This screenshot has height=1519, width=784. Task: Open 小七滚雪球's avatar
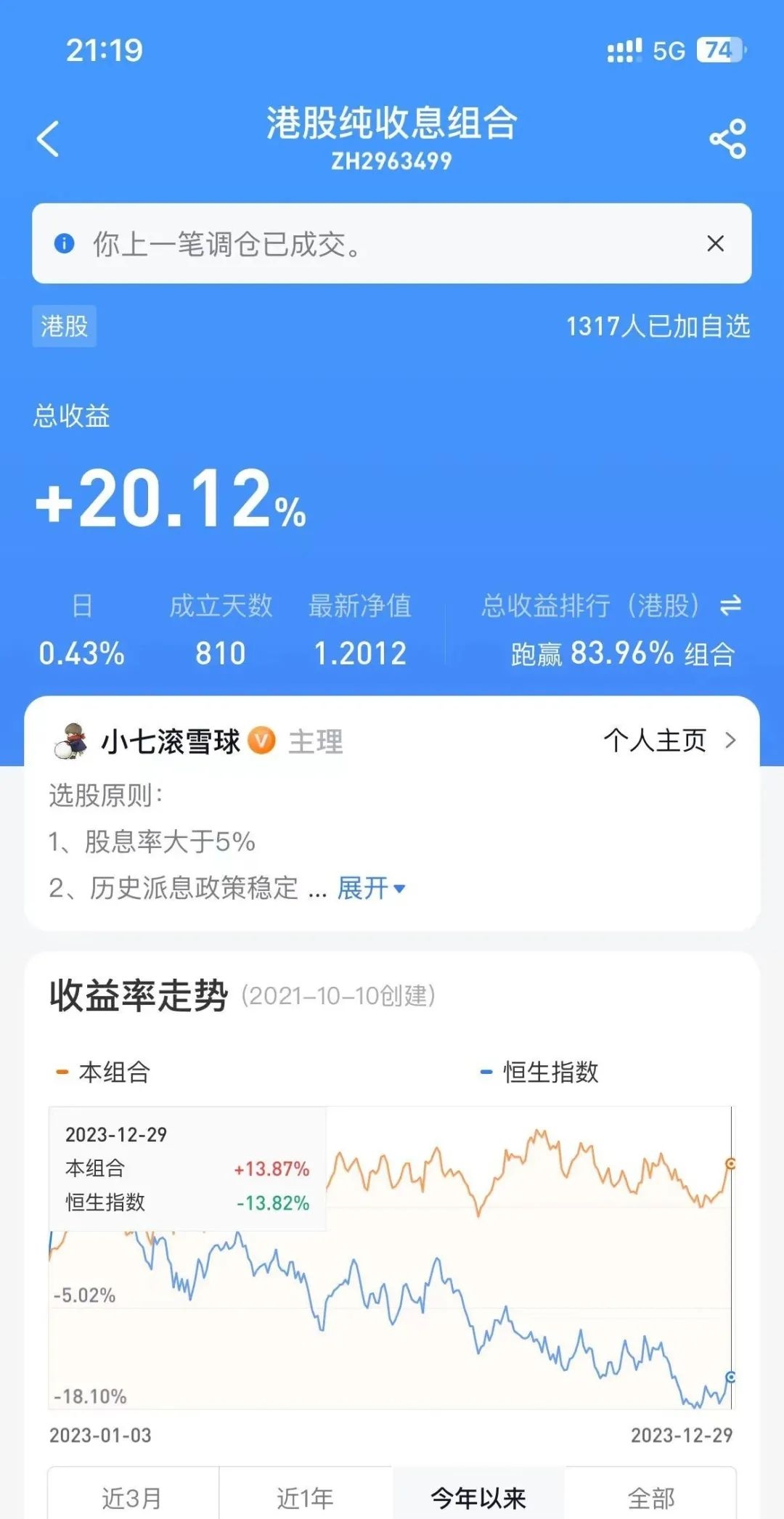tap(71, 741)
